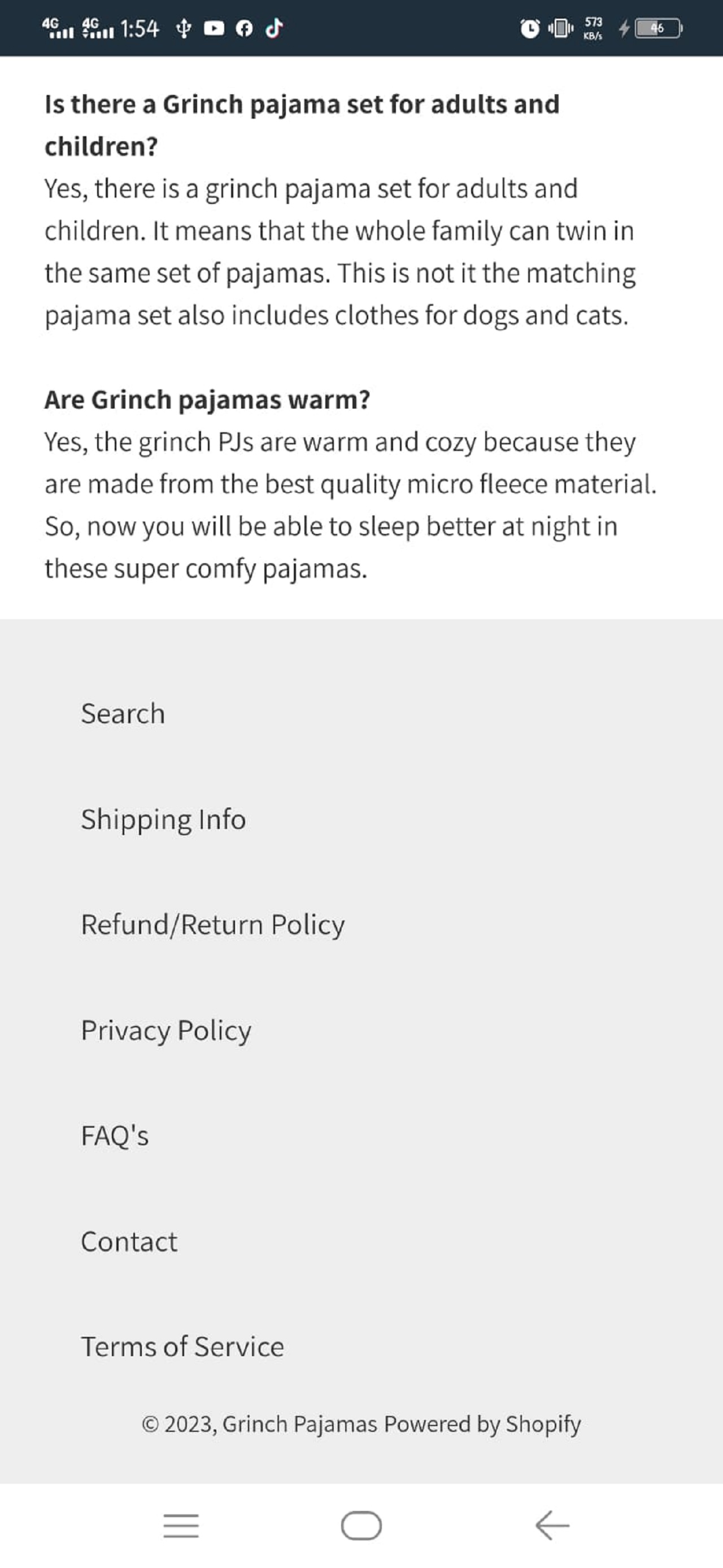Open the Powered by Shopify link

482,1425
